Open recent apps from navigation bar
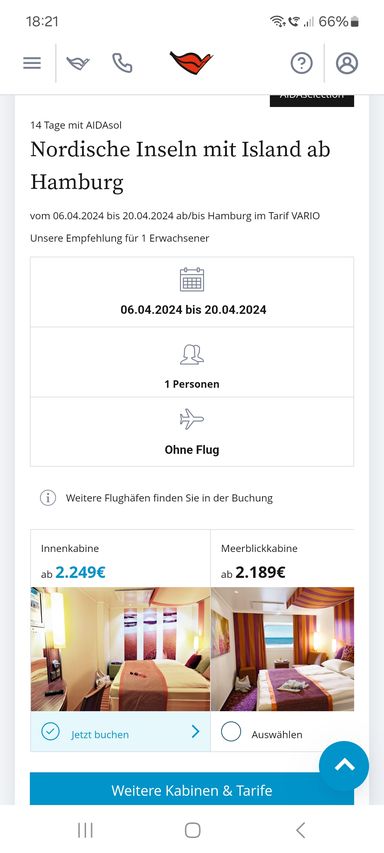 click(85, 830)
